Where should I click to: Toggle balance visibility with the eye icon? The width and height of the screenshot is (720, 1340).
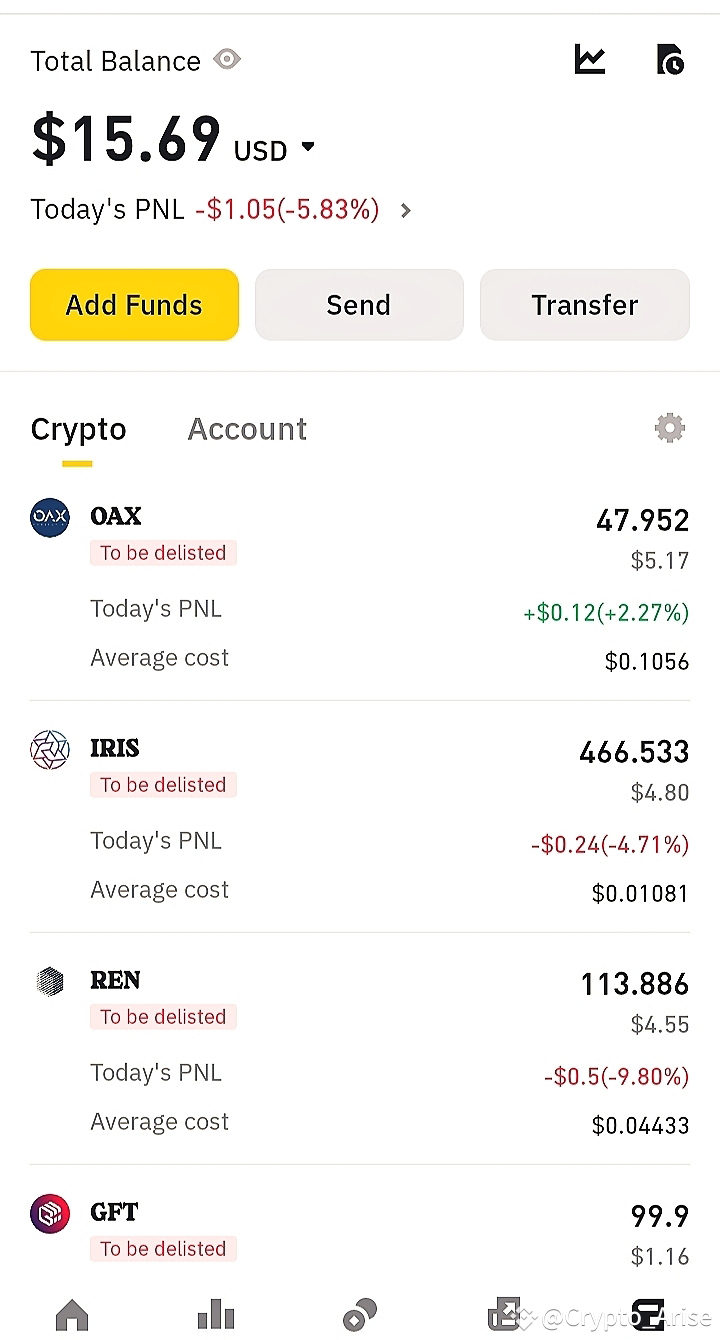tap(227, 59)
